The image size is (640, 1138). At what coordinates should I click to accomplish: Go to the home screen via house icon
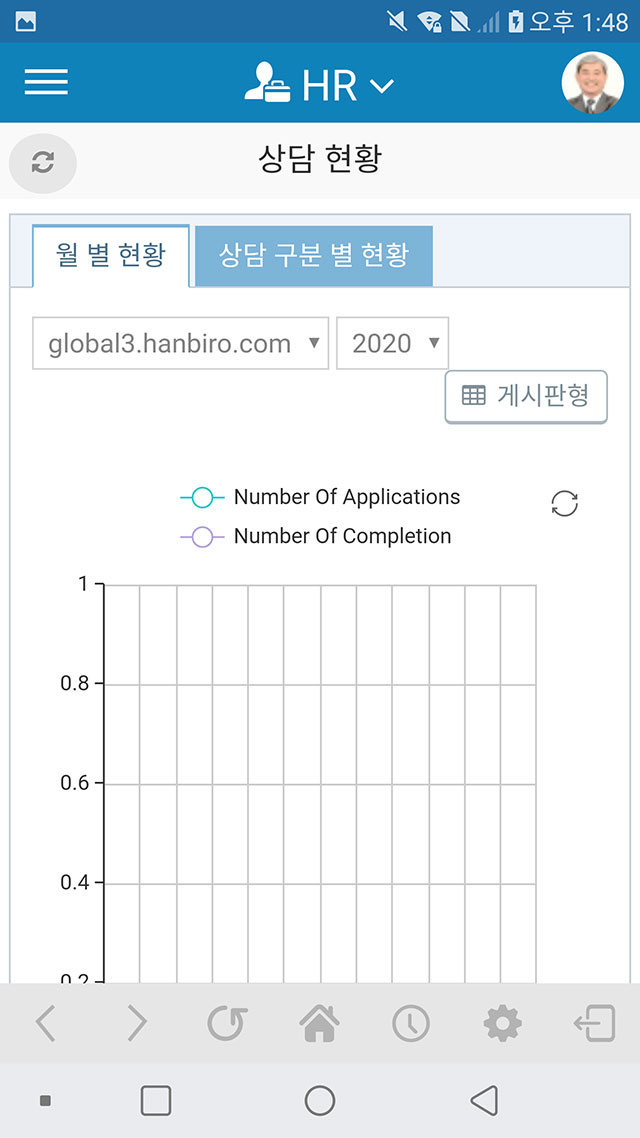[x=319, y=1023]
